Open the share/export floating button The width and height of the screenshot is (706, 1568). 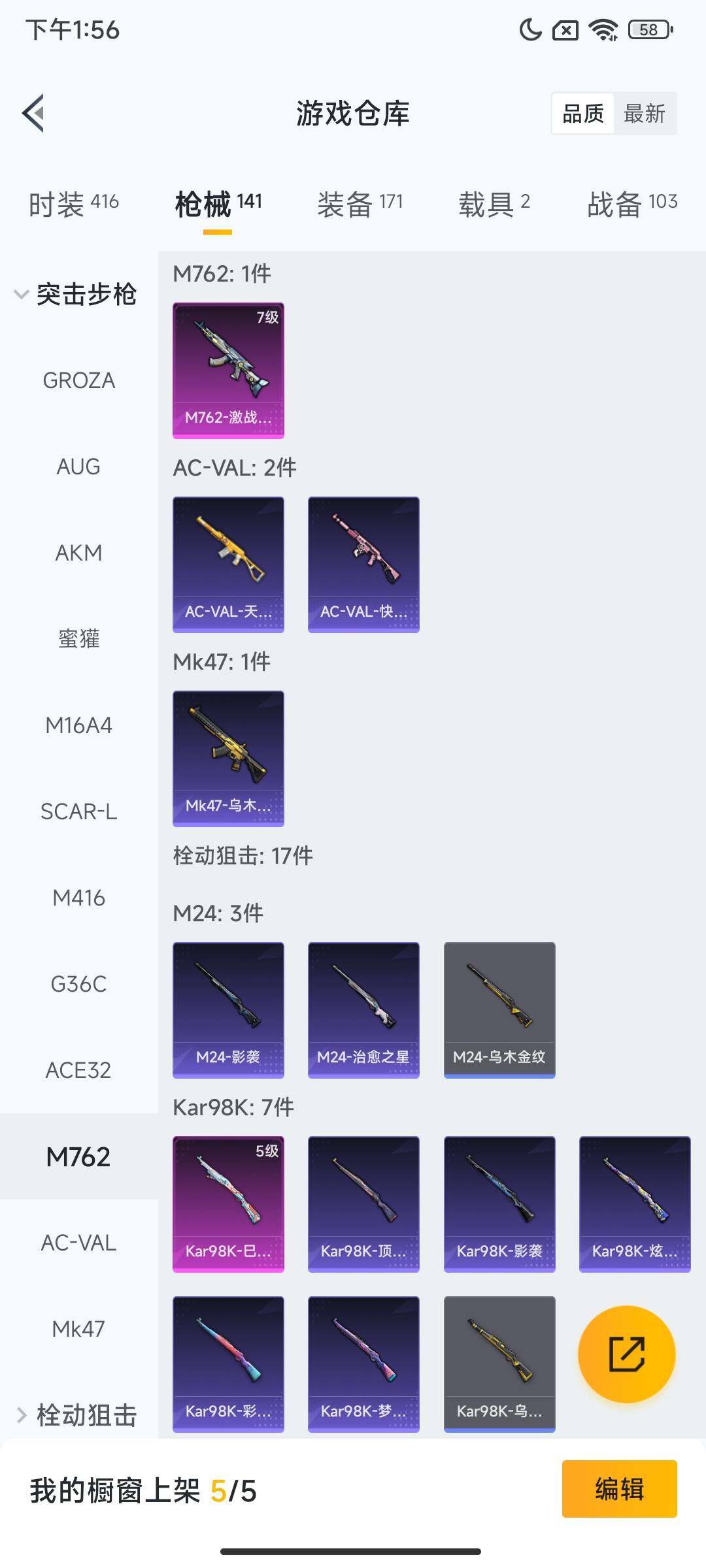[x=626, y=1354]
